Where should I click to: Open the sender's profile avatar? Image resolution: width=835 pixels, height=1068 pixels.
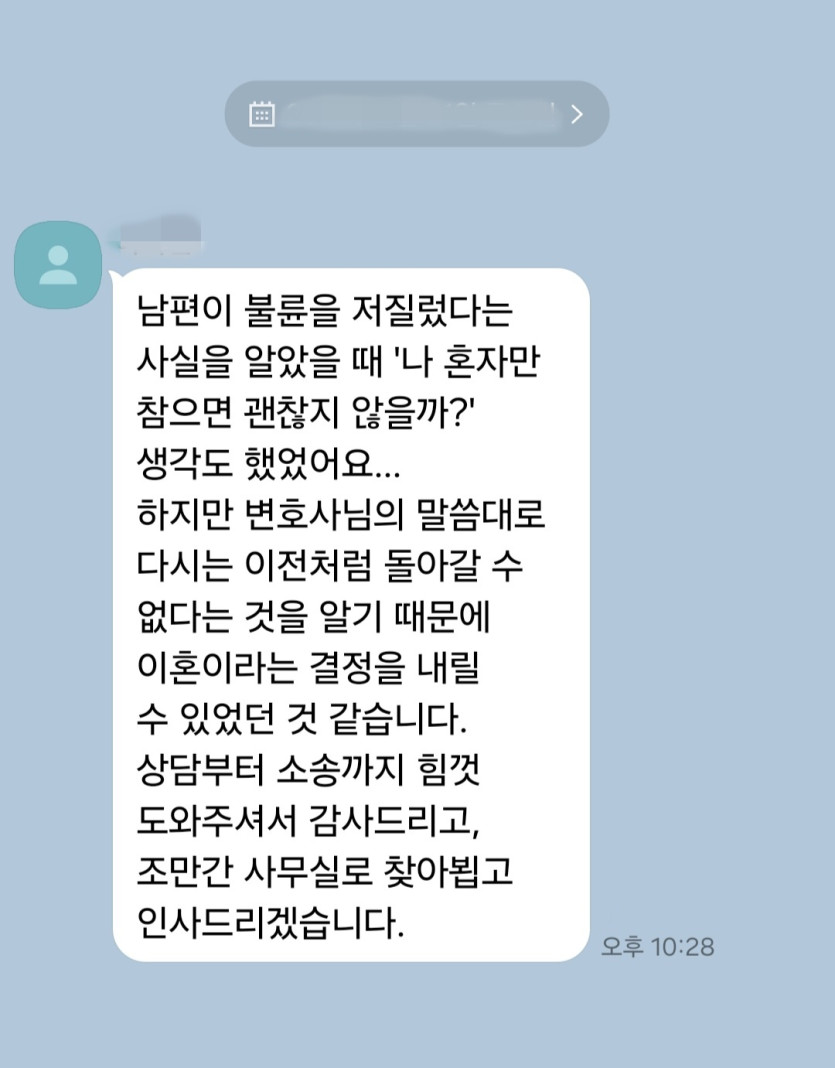pyautogui.click(x=58, y=265)
